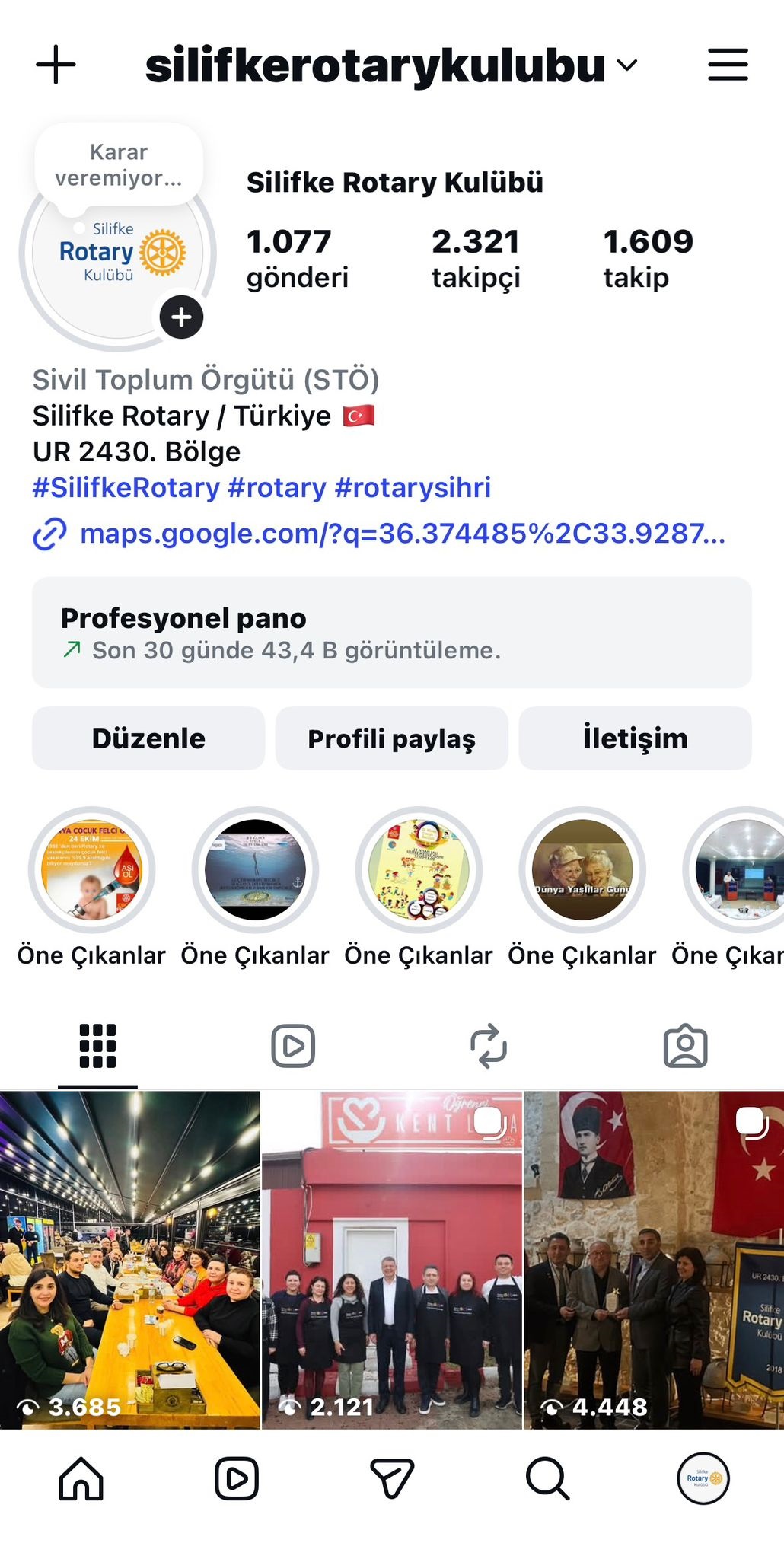The image size is (784, 1559).
Task: Switch to the reposts tab
Action: (x=489, y=1046)
